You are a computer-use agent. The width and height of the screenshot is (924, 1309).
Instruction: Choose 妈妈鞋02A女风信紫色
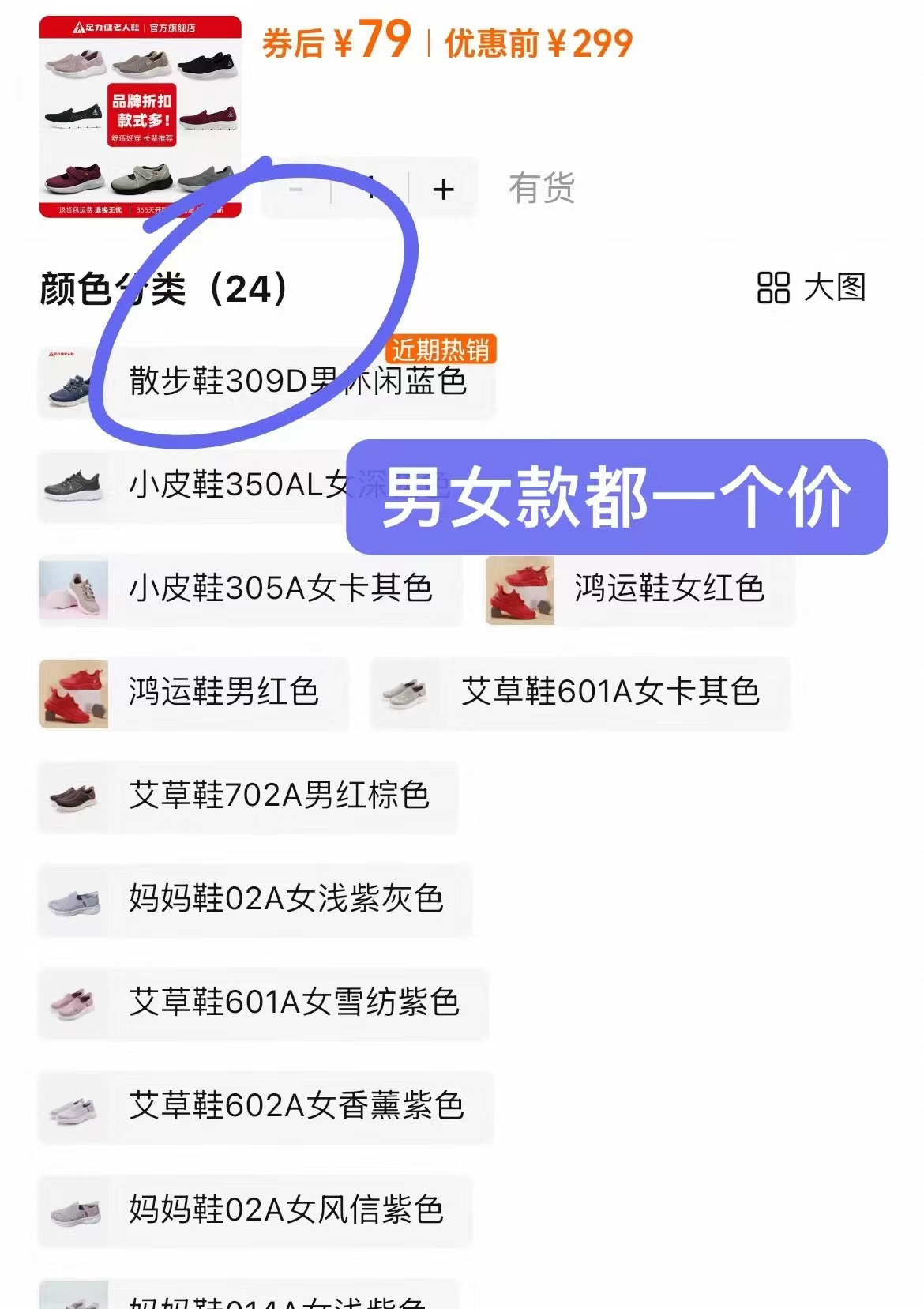[255, 1210]
